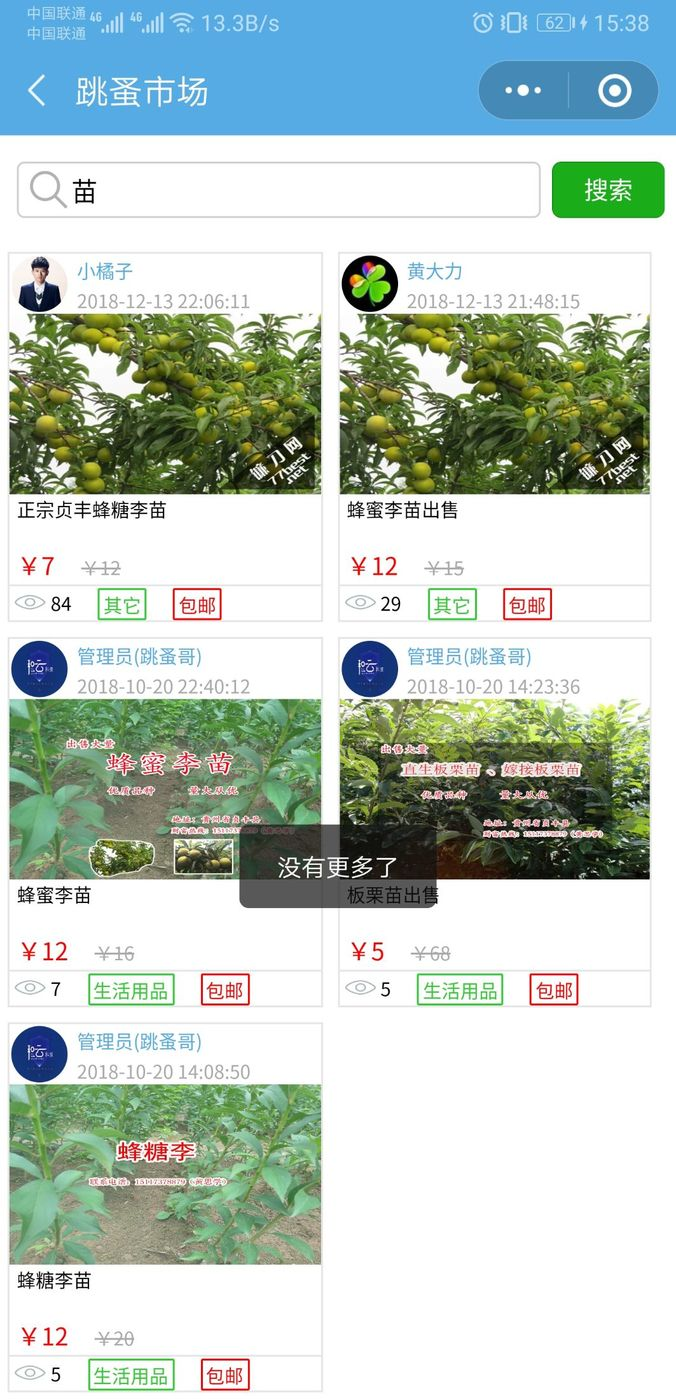This screenshot has width=676, height=1400.
Task: Go back from 跳蚤市场
Action: [37, 91]
